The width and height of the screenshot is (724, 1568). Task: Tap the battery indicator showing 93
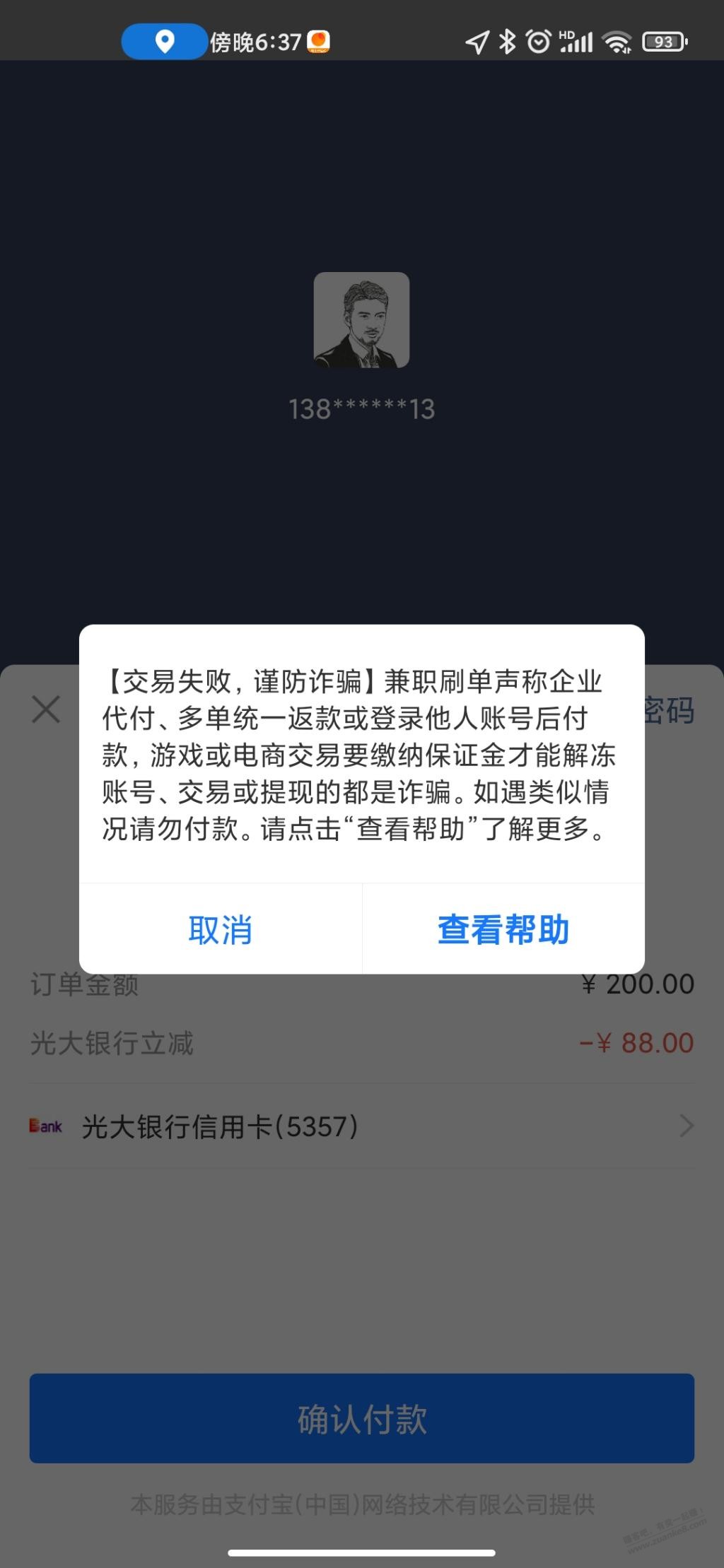click(662, 42)
